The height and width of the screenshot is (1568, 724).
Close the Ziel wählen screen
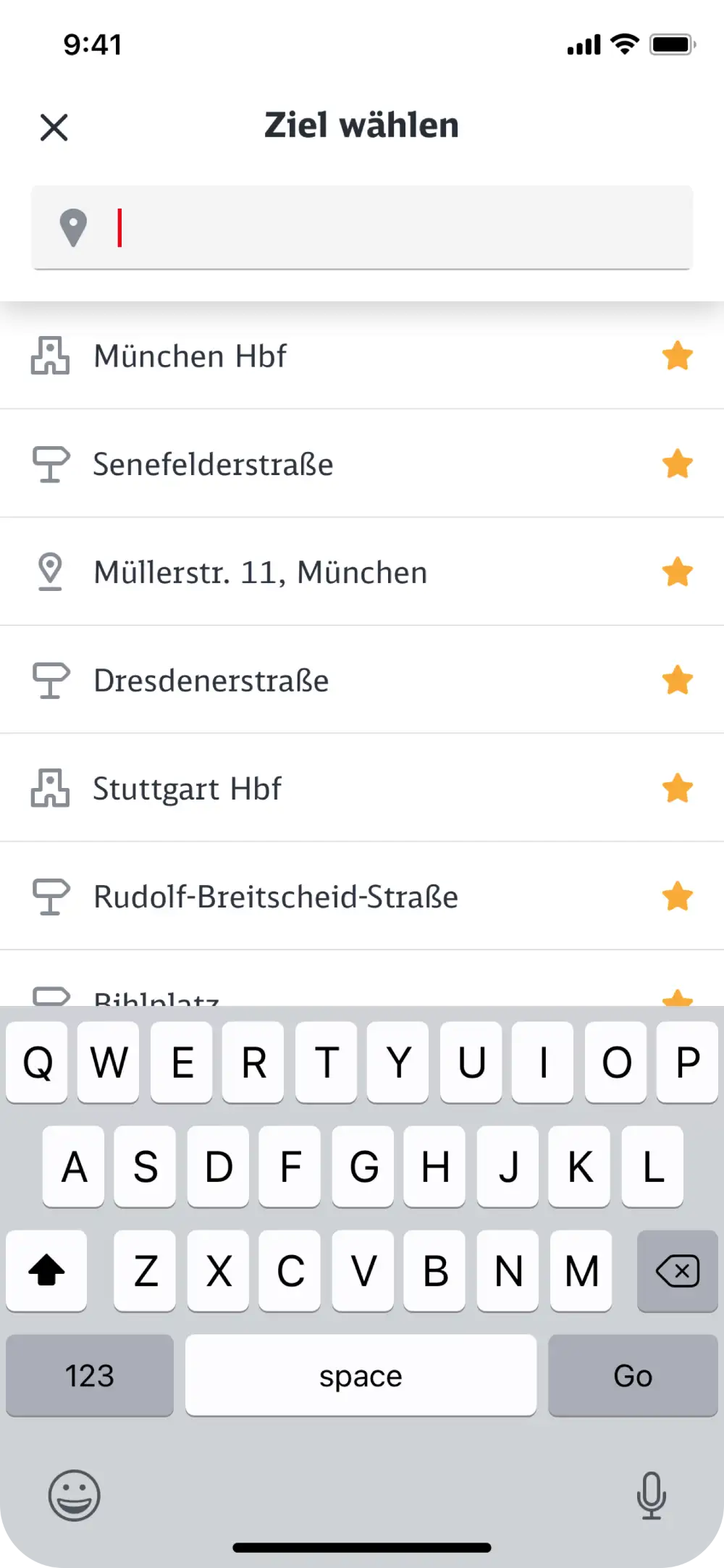54,127
